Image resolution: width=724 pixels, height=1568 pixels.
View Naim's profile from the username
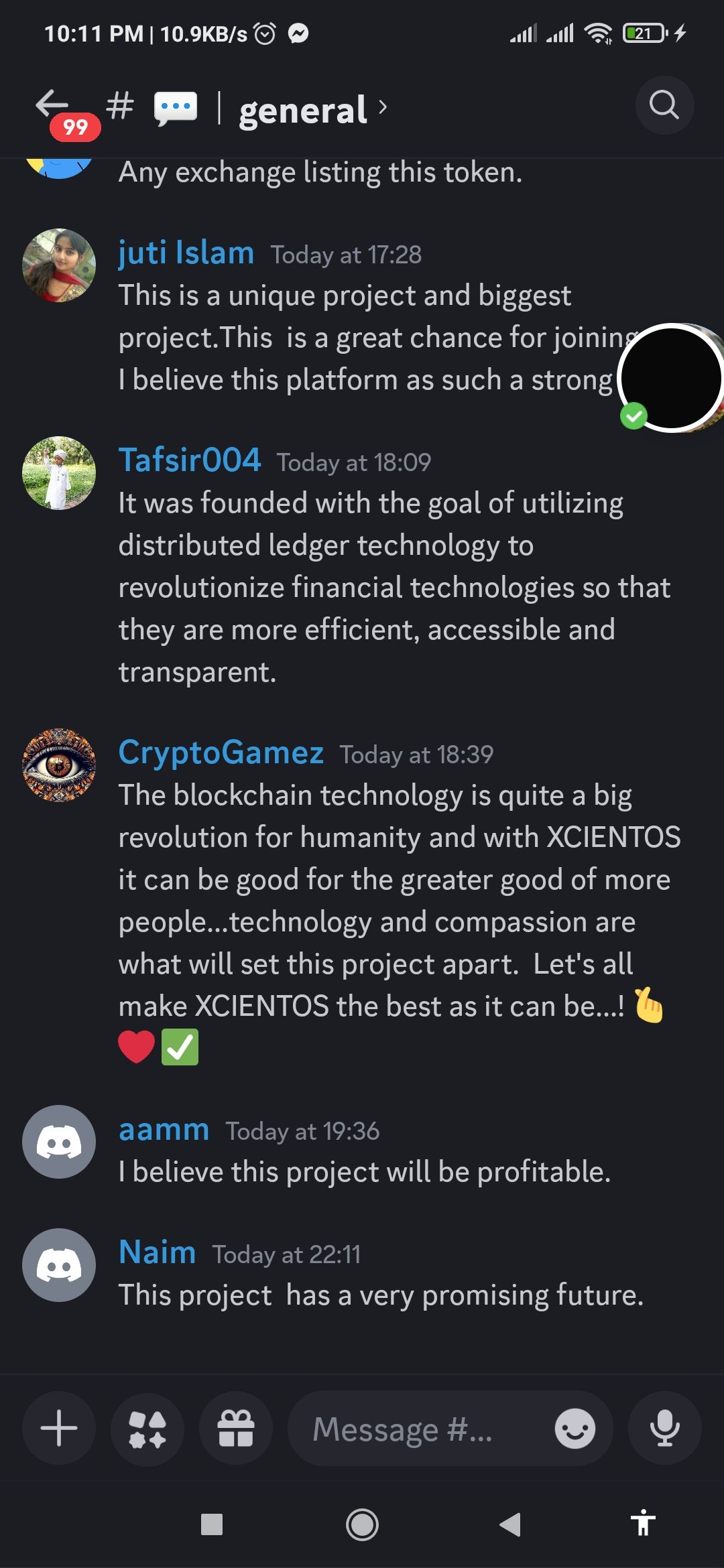pyautogui.click(x=157, y=1252)
